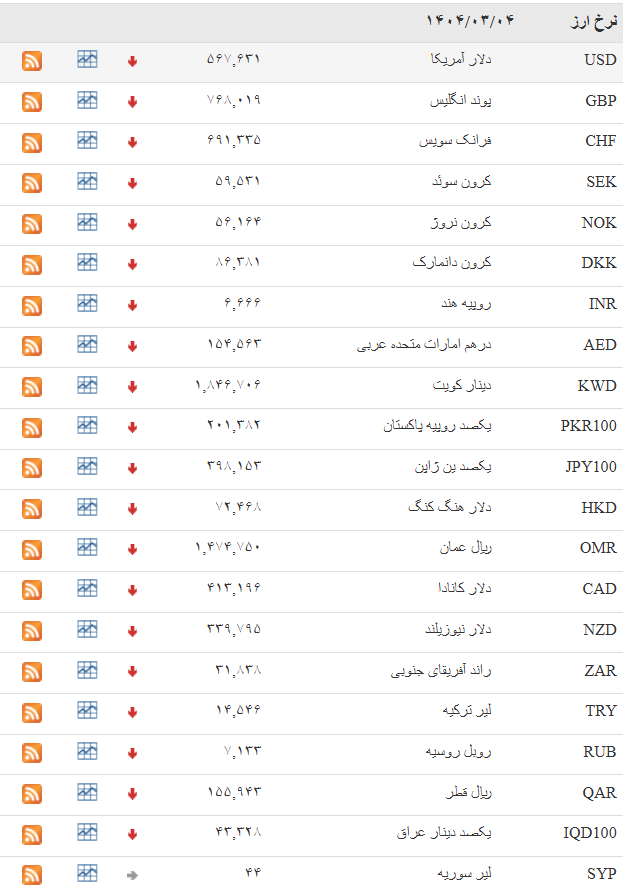
Task: Open the HKD chart icon
Action: click(x=88, y=507)
